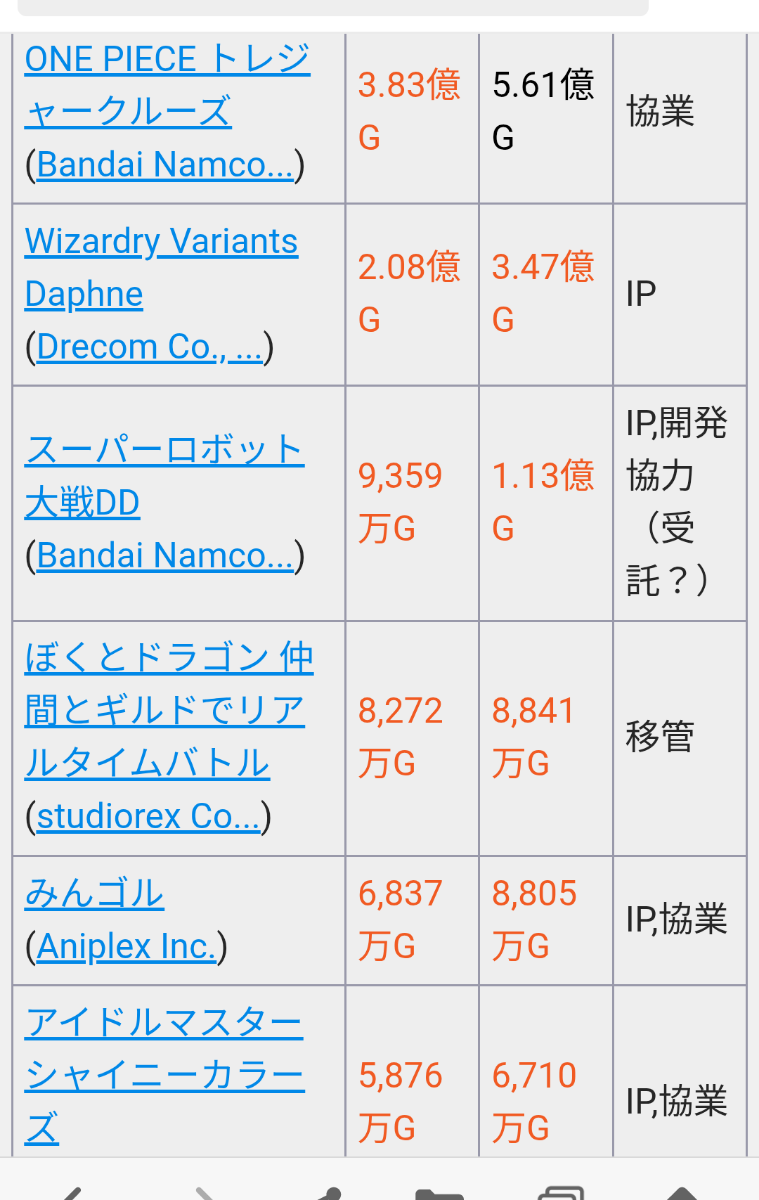Open the みんゴル game link

[x=94, y=894]
